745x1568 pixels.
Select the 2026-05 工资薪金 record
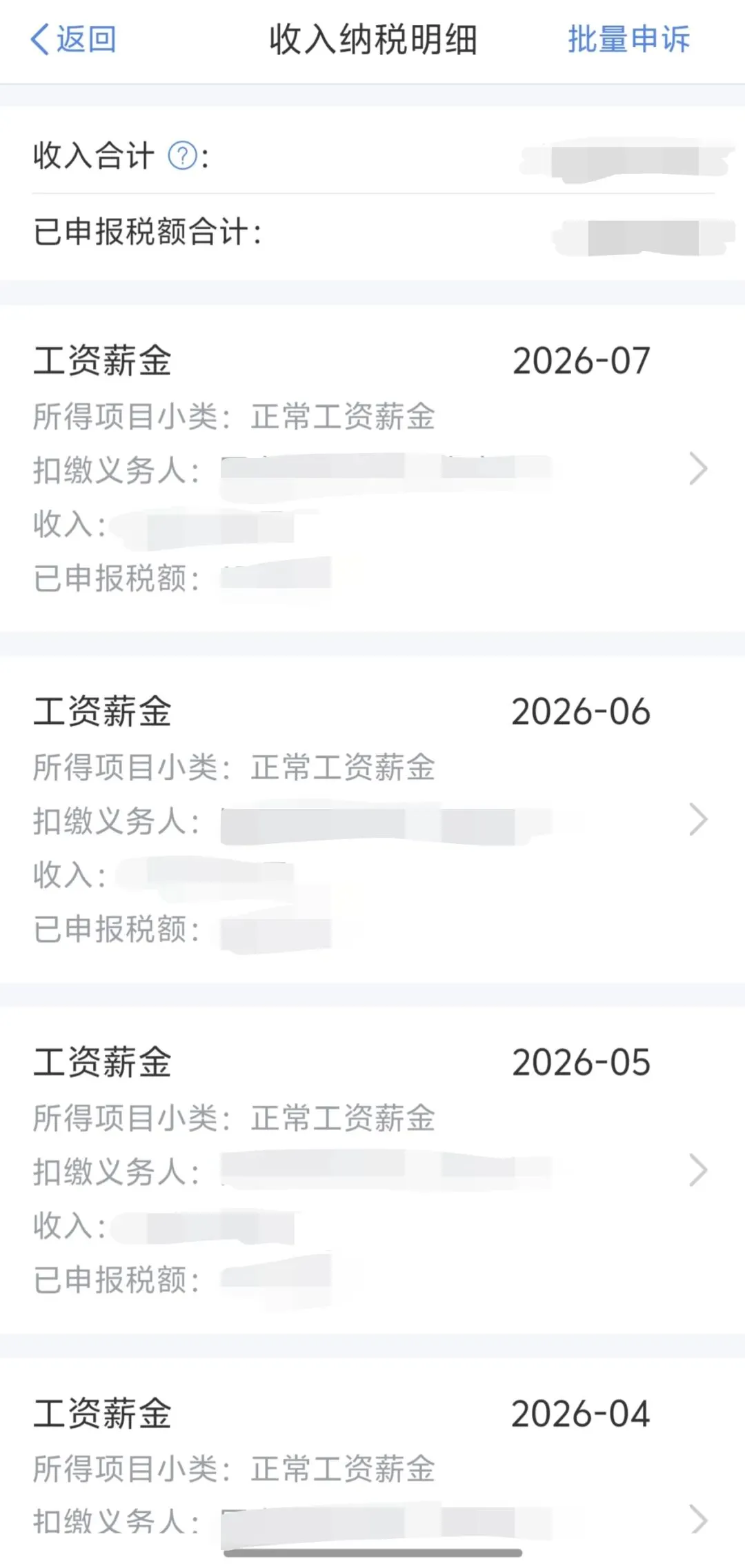coord(372,1169)
